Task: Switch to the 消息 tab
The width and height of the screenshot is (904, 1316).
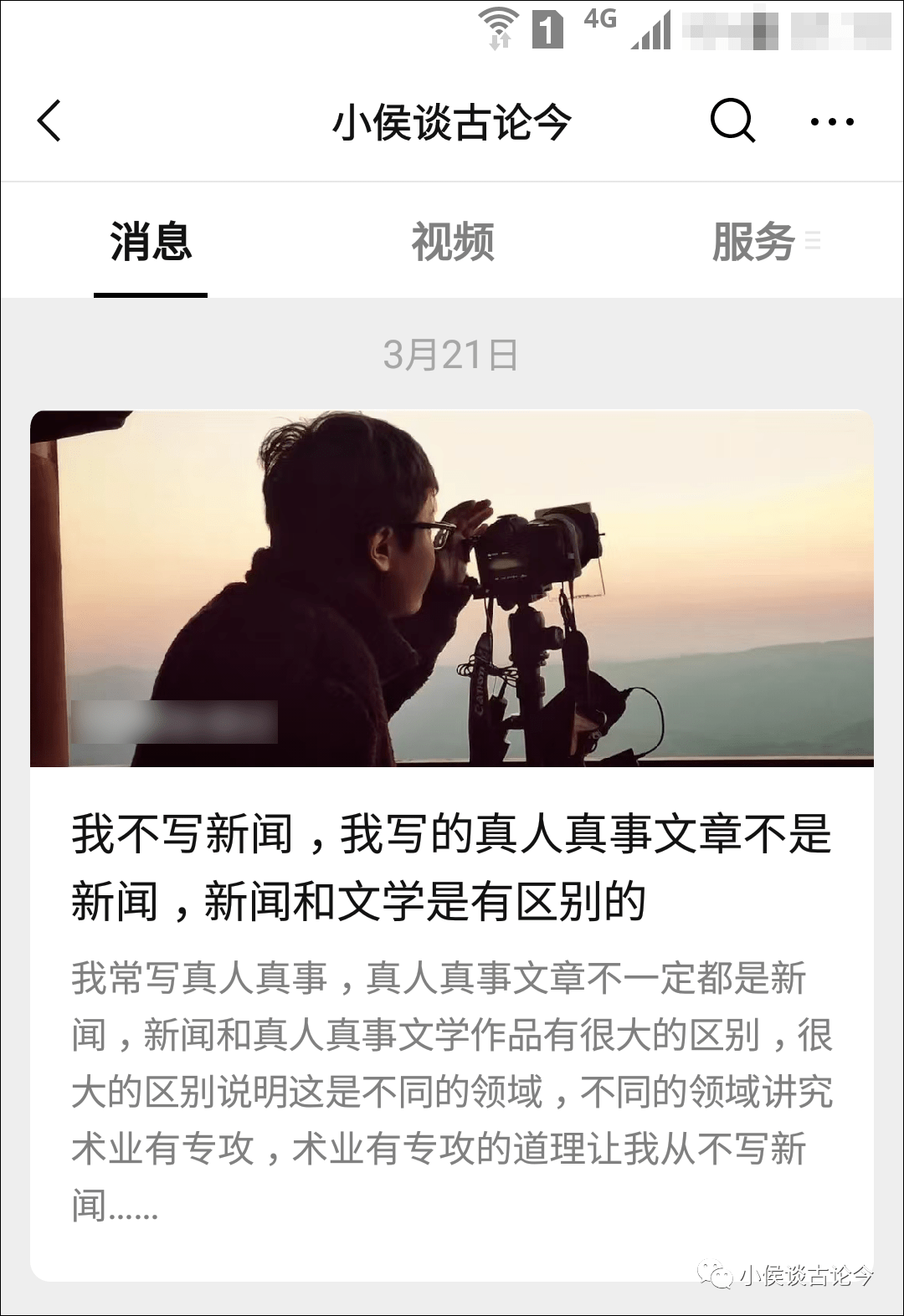Action: tap(151, 243)
